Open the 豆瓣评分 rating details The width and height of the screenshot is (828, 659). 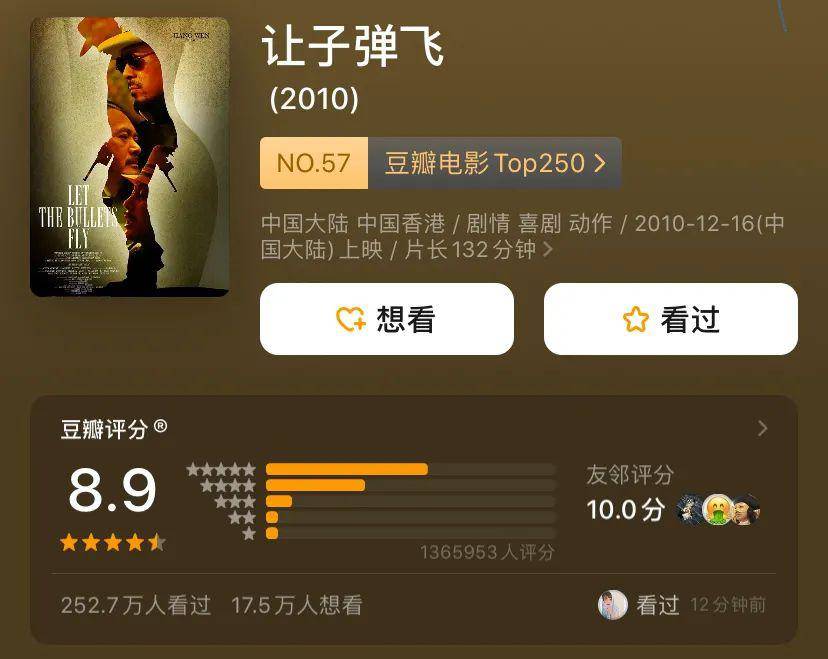pos(762,429)
